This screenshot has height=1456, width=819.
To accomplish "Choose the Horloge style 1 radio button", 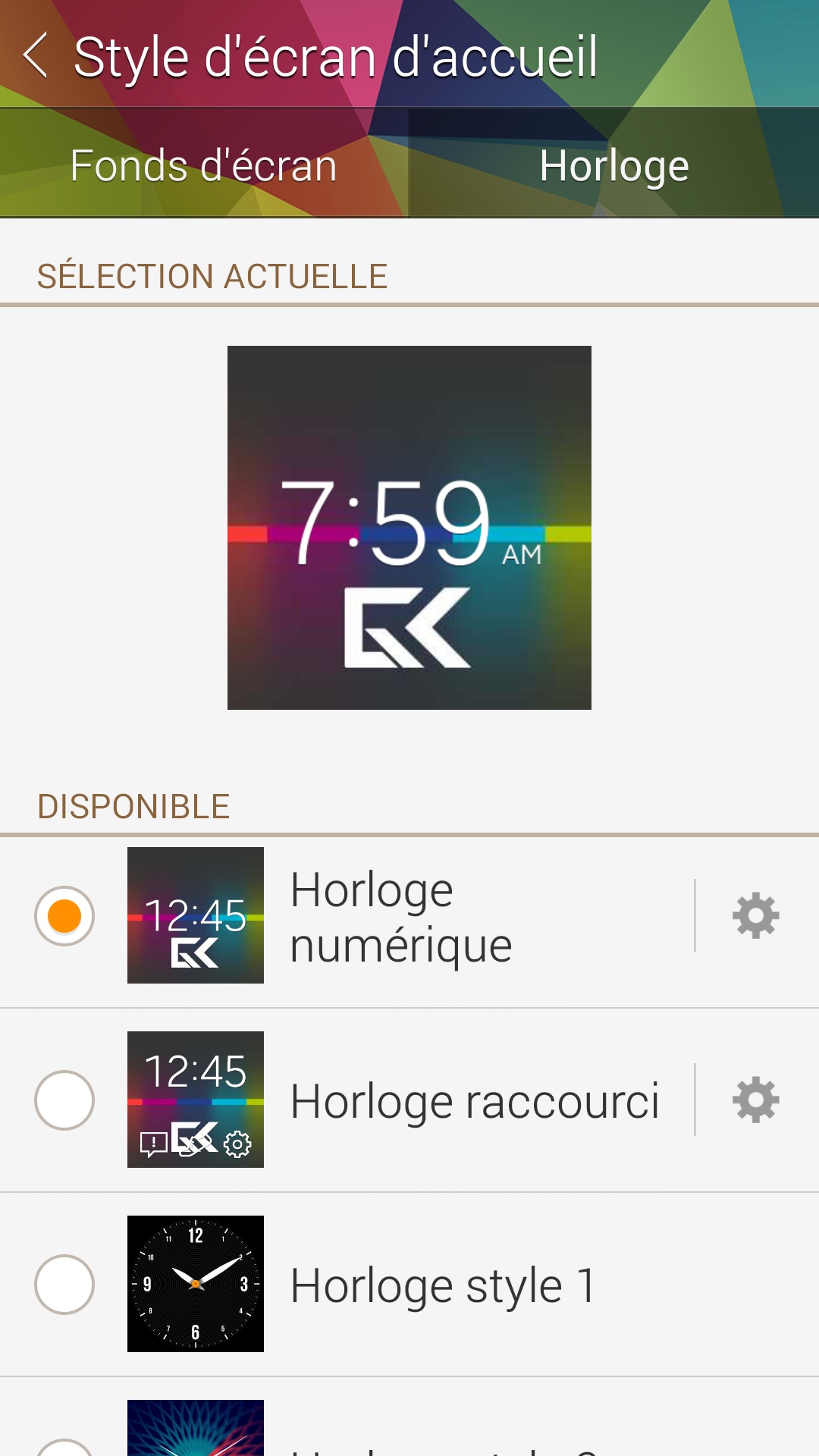I will (x=64, y=1284).
